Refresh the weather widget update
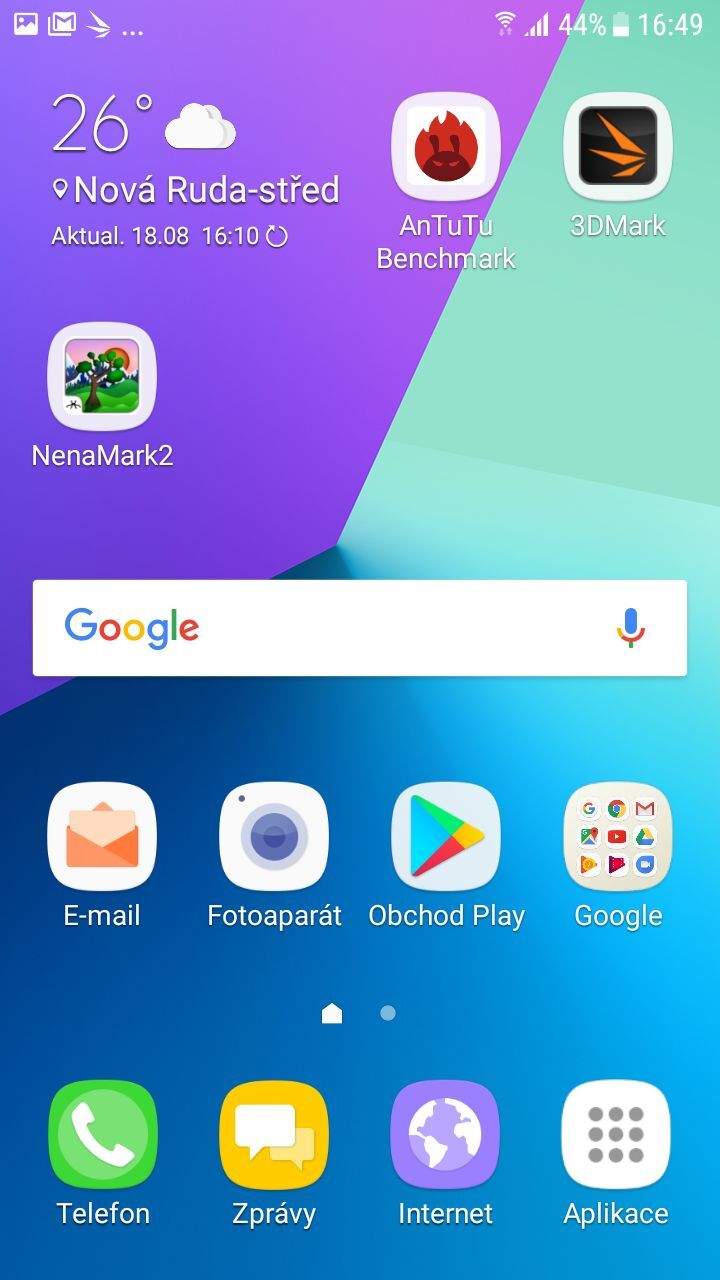This screenshot has height=1280, width=720. coord(277,237)
